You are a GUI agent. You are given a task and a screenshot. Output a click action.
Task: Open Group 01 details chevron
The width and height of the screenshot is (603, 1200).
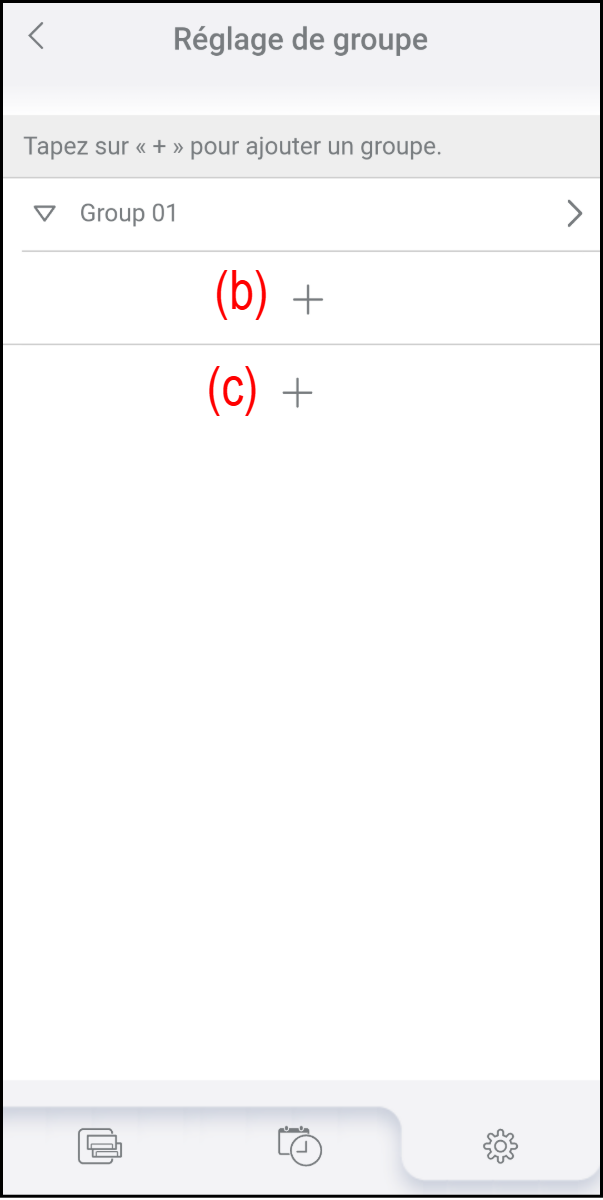coord(574,213)
